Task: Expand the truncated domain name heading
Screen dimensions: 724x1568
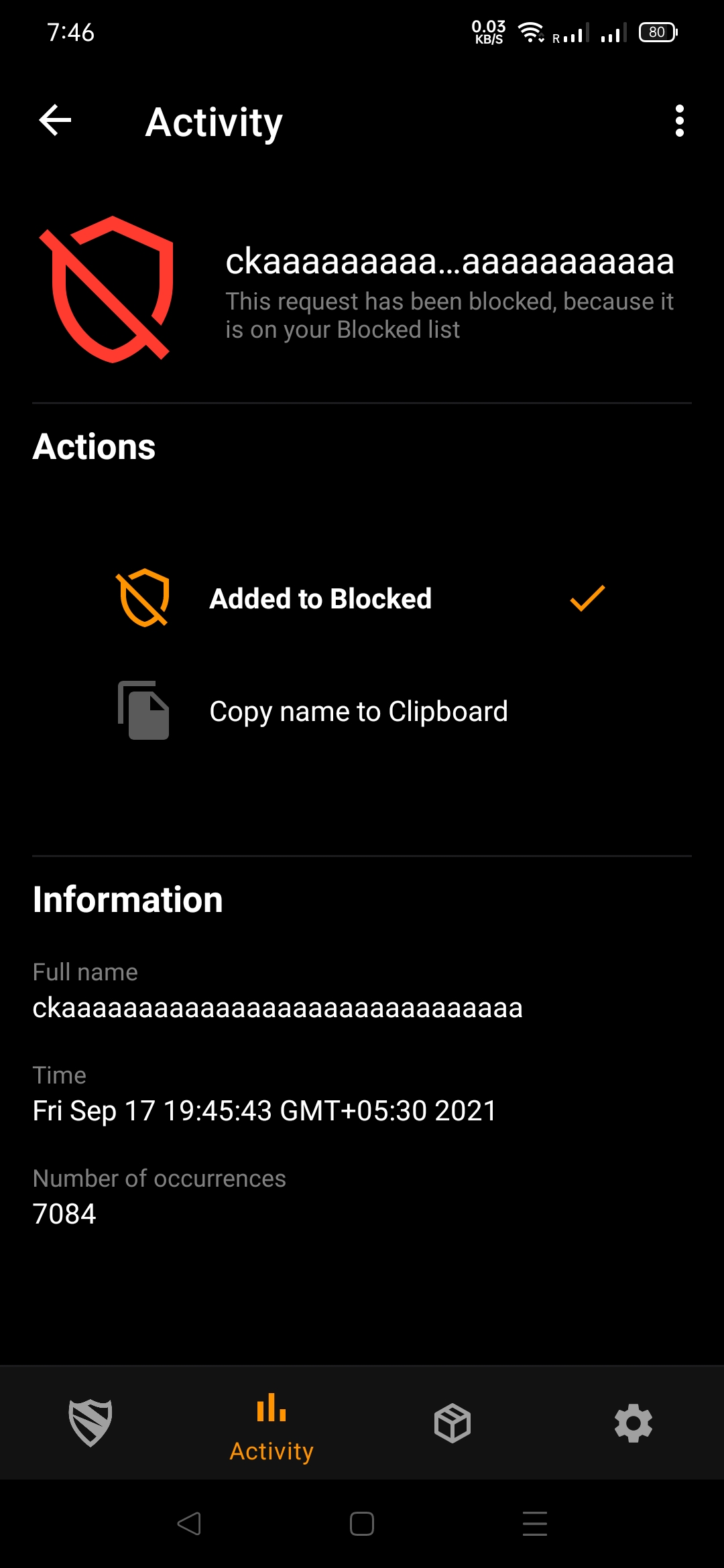Action: 450,263
